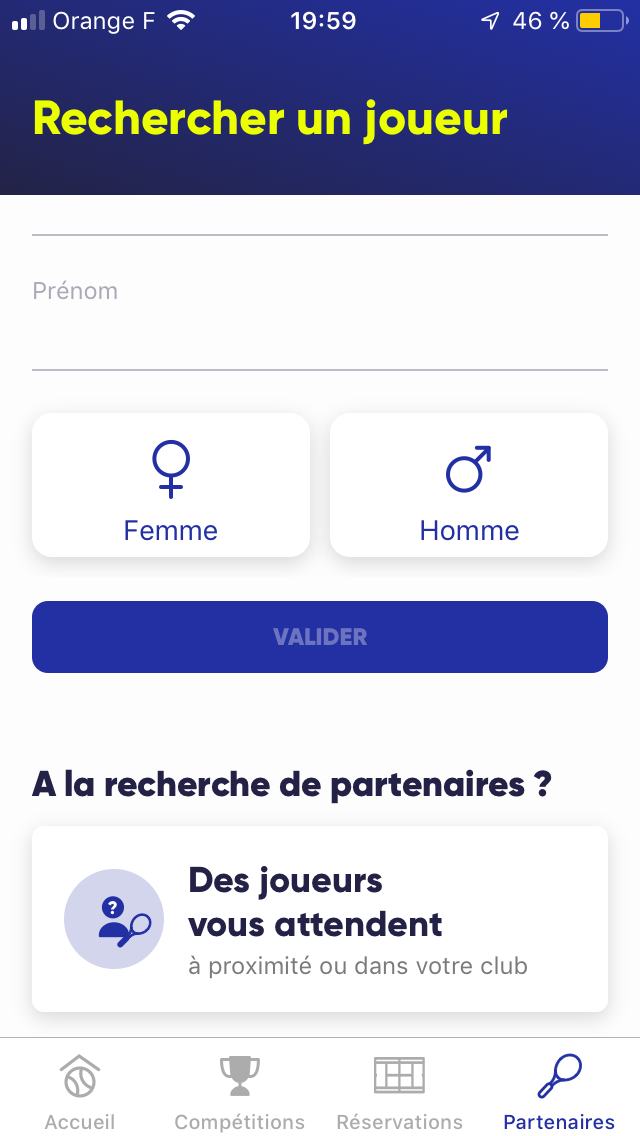This screenshot has width=640, height=1136.
Task: Choose the Homme gender option
Action: [x=469, y=486]
